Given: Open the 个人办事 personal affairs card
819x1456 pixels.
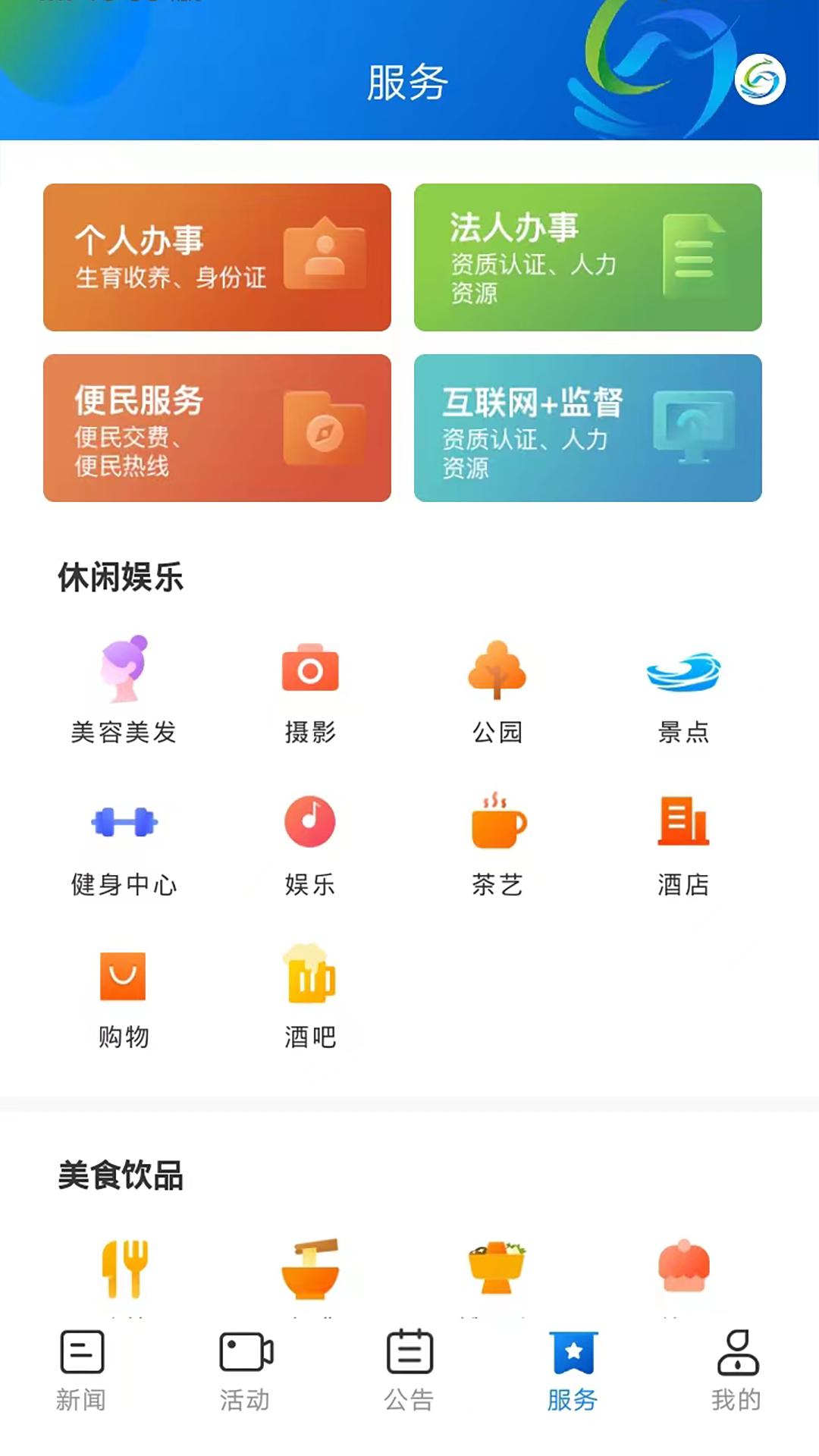Looking at the screenshot, I should pos(216,256).
